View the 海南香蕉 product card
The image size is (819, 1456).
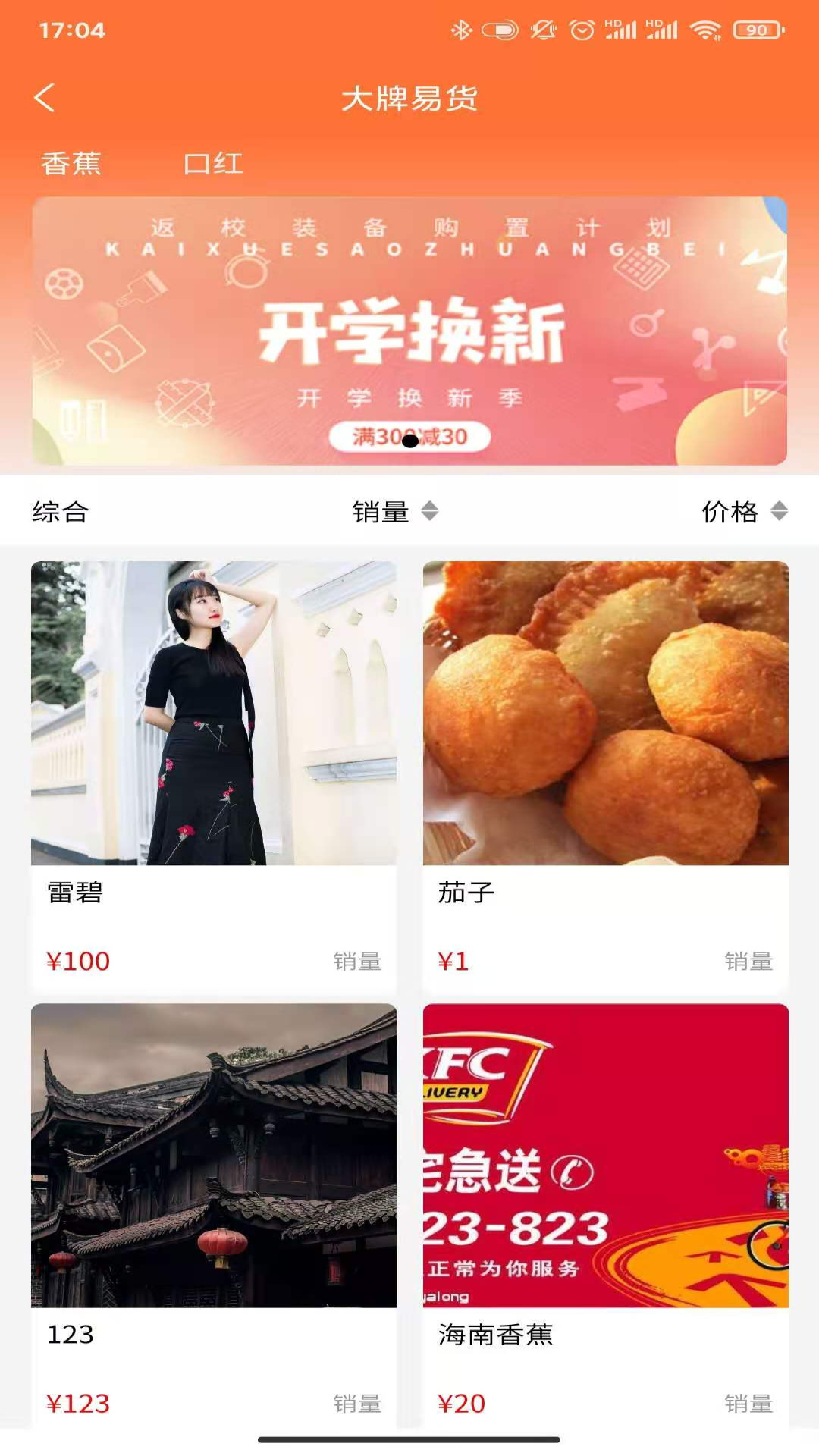(605, 1213)
